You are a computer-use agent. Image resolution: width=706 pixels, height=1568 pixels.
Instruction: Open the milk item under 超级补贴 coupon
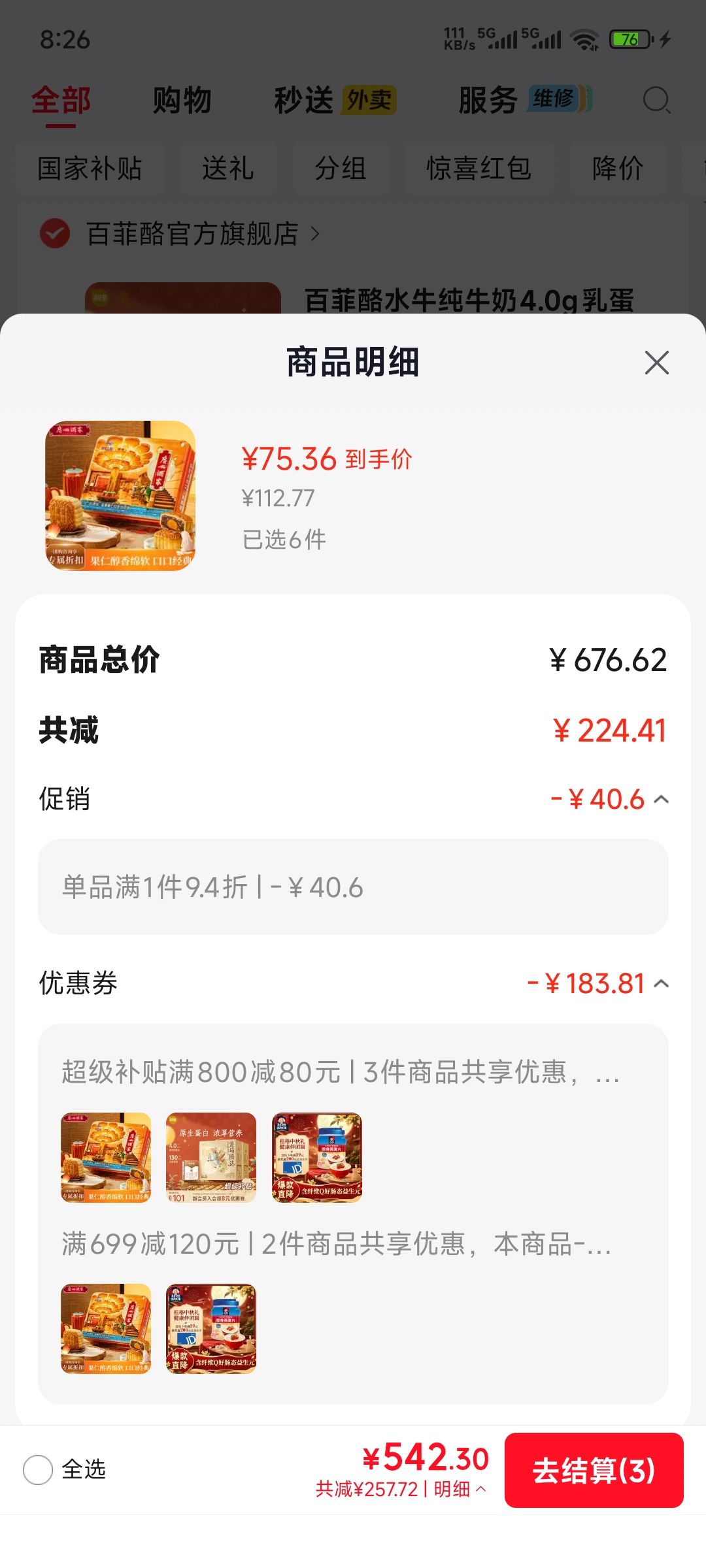(x=211, y=1158)
